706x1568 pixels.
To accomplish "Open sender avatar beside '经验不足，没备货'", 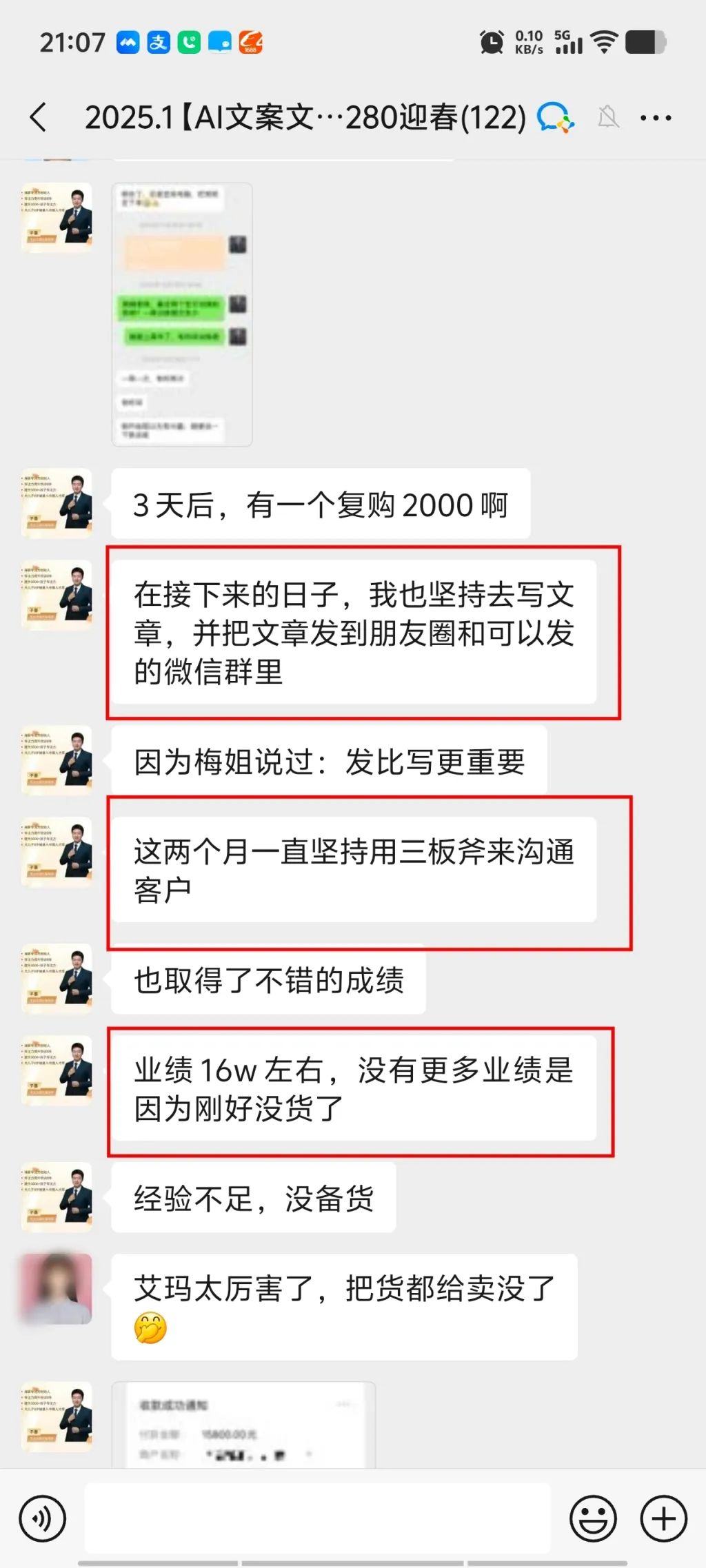I will tap(57, 1197).
